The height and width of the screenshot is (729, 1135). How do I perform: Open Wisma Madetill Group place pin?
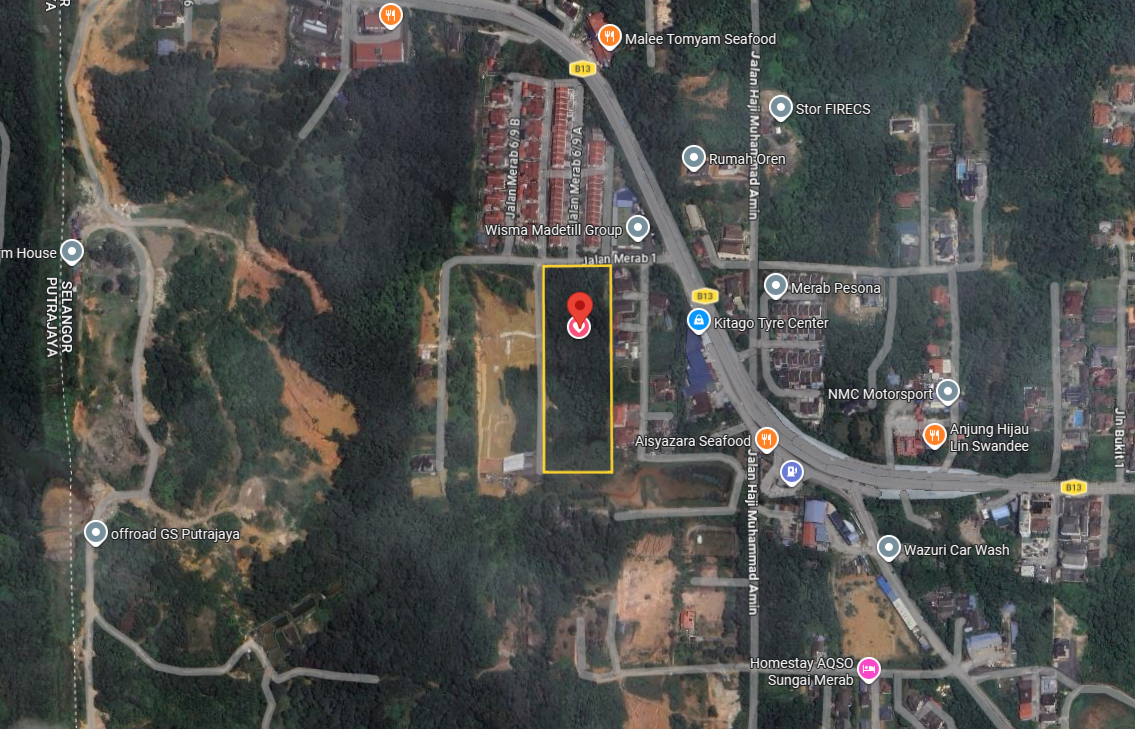click(638, 229)
